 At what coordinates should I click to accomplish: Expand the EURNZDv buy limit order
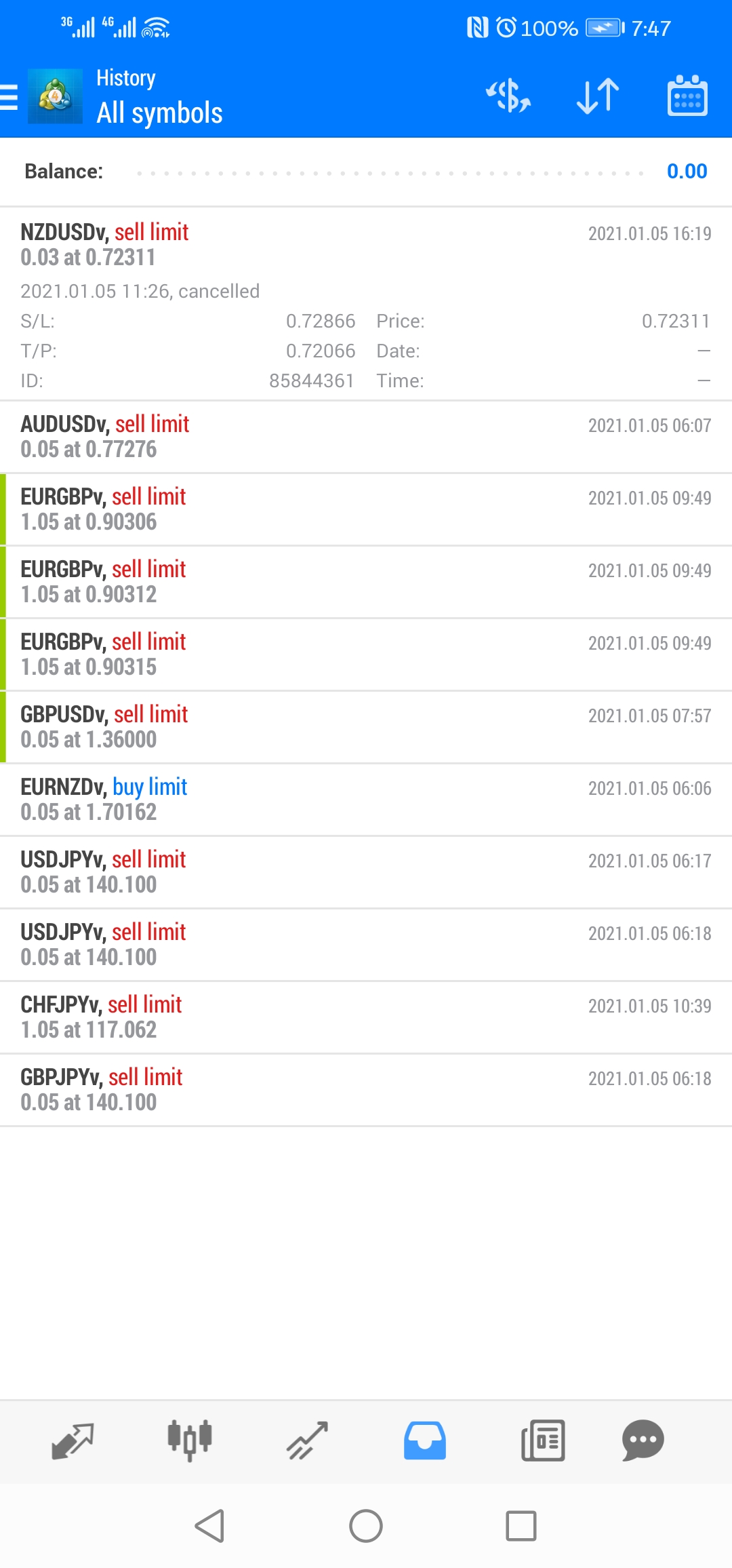[366, 800]
